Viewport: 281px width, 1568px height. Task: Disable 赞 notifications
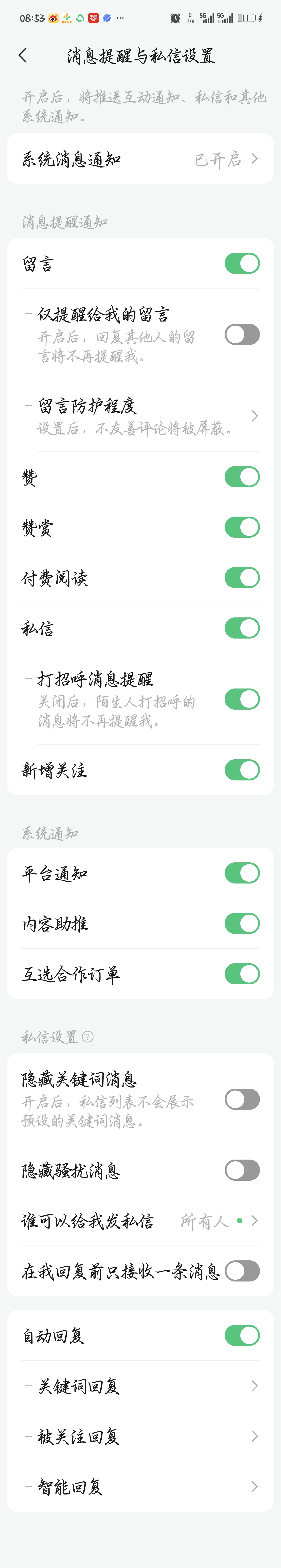pos(242,477)
